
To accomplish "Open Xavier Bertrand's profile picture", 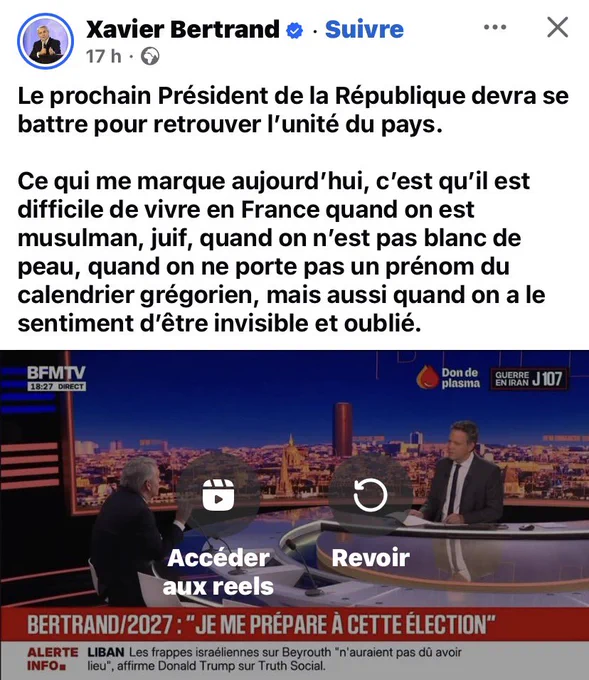I will coord(46,41).
